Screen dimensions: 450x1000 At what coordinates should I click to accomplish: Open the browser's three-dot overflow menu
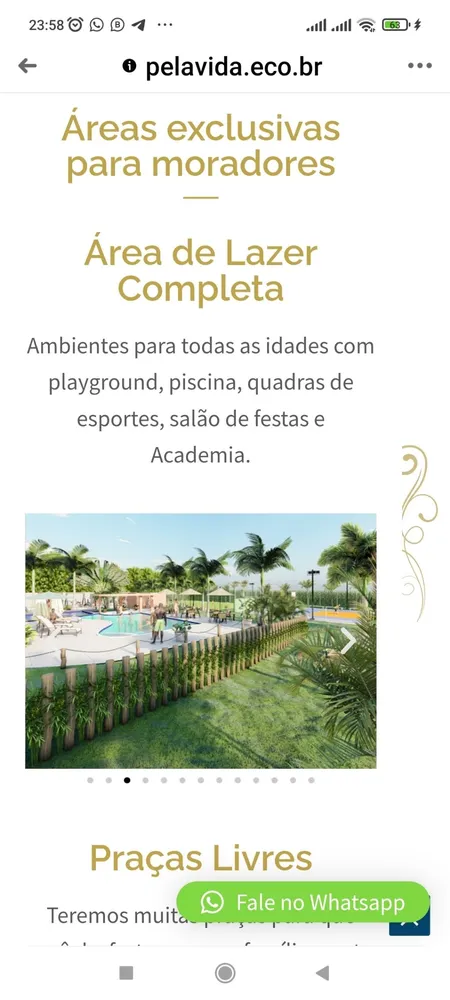tap(419, 66)
